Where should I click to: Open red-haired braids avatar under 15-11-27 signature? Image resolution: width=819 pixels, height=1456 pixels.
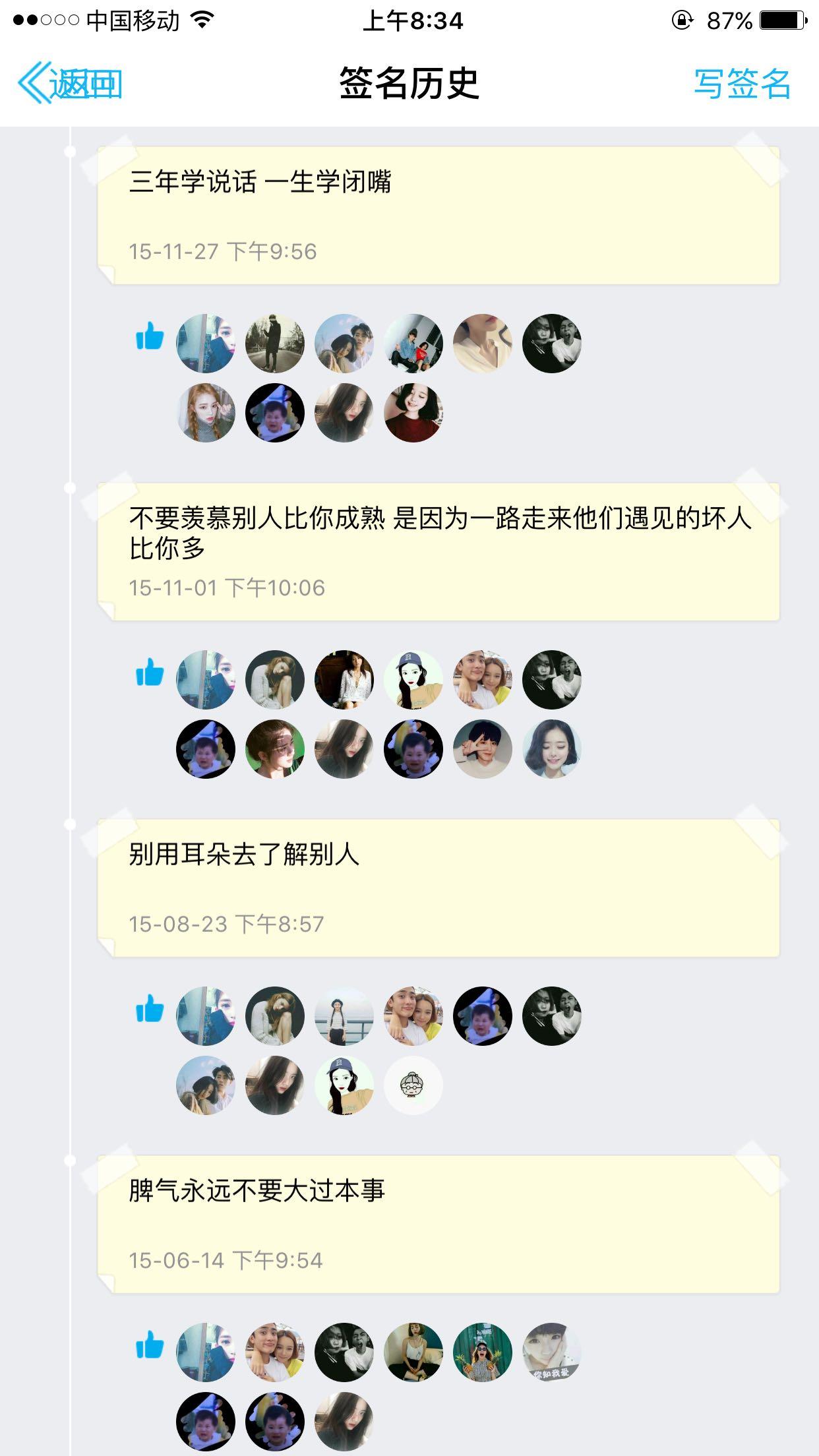tap(206, 413)
